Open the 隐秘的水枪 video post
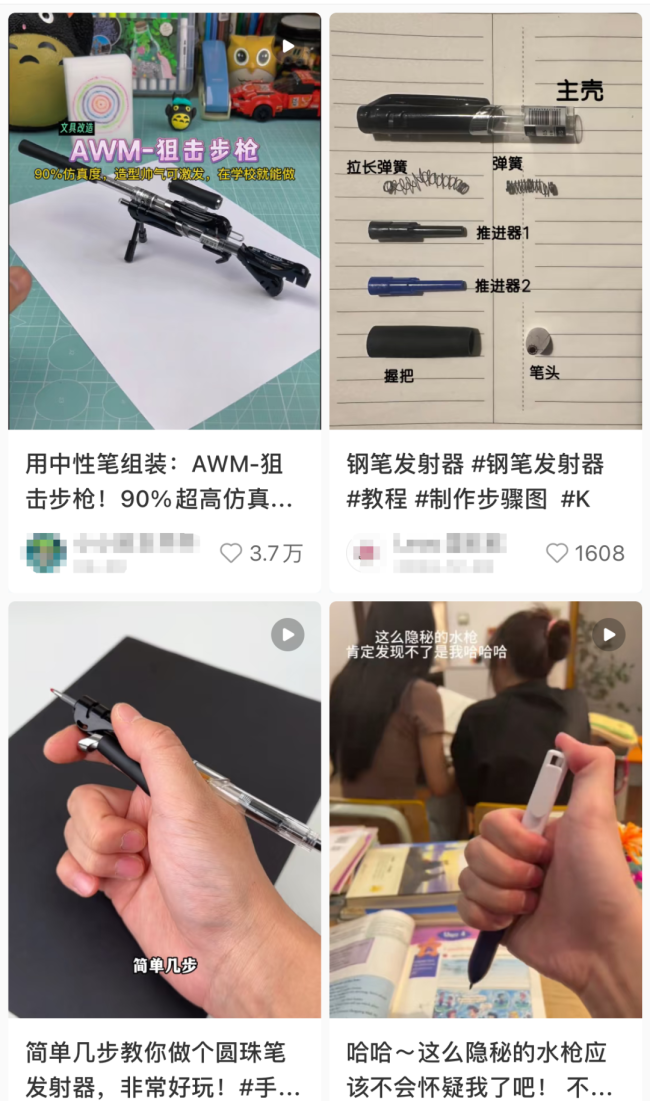Viewport: 650px width, 1101px height. coord(486,808)
